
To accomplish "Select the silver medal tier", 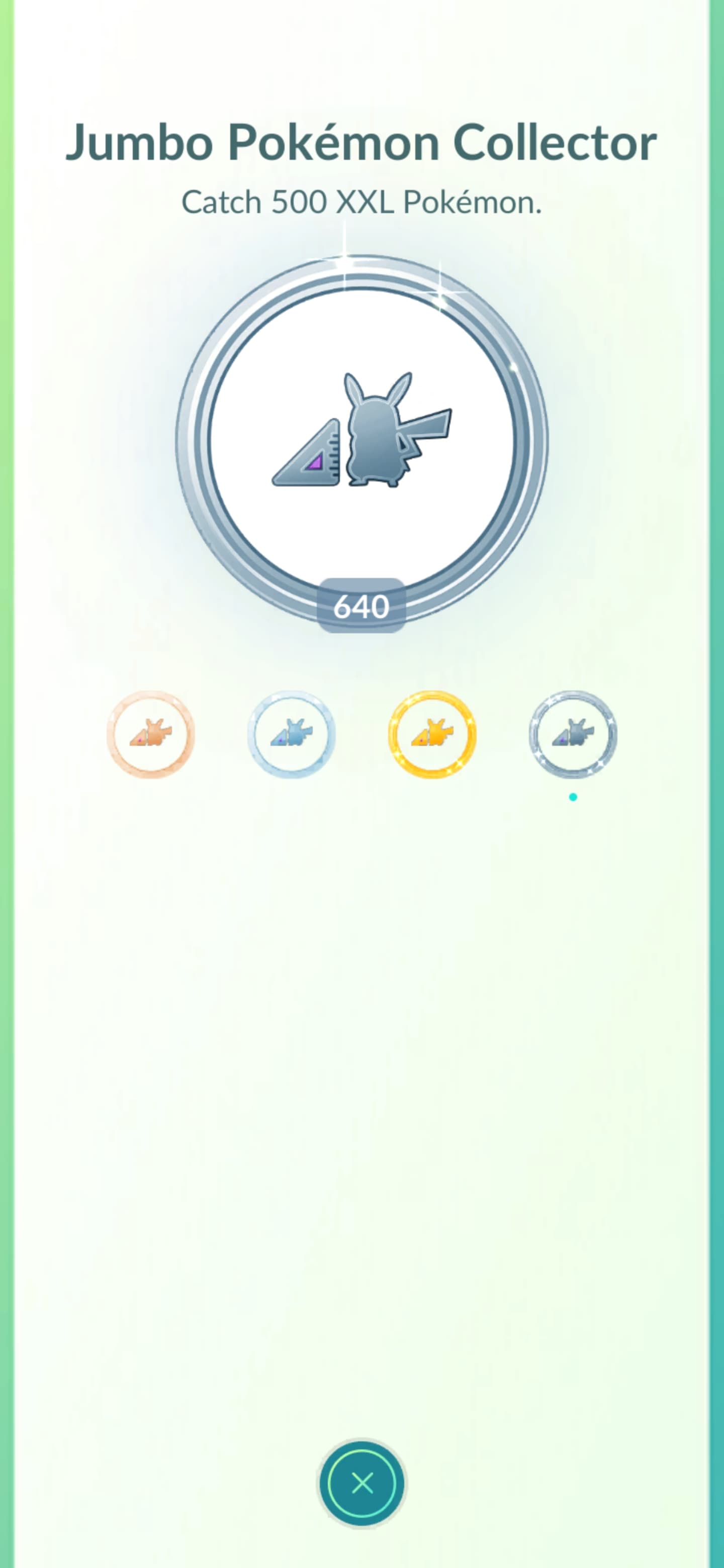I will click(291, 735).
